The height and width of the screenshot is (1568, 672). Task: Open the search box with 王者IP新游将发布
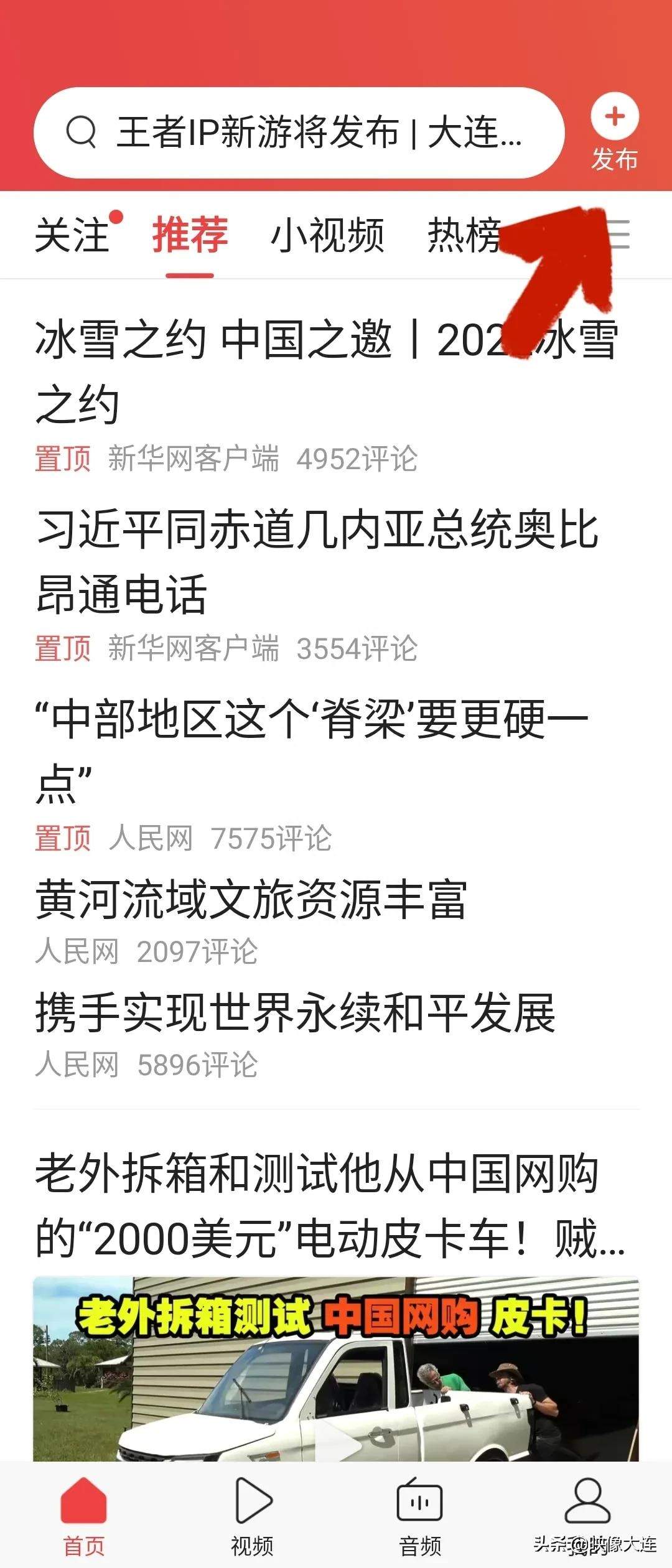[x=299, y=133]
